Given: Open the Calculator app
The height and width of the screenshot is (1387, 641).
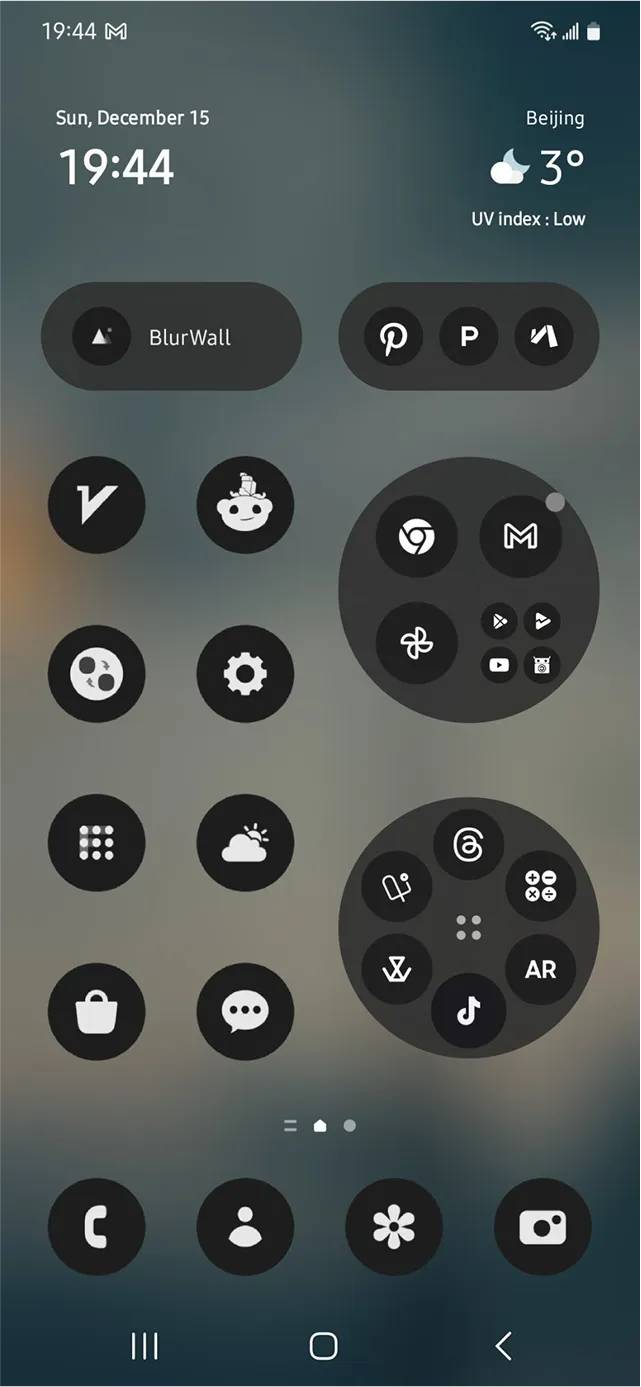Looking at the screenshot, I should pos(540,886).
